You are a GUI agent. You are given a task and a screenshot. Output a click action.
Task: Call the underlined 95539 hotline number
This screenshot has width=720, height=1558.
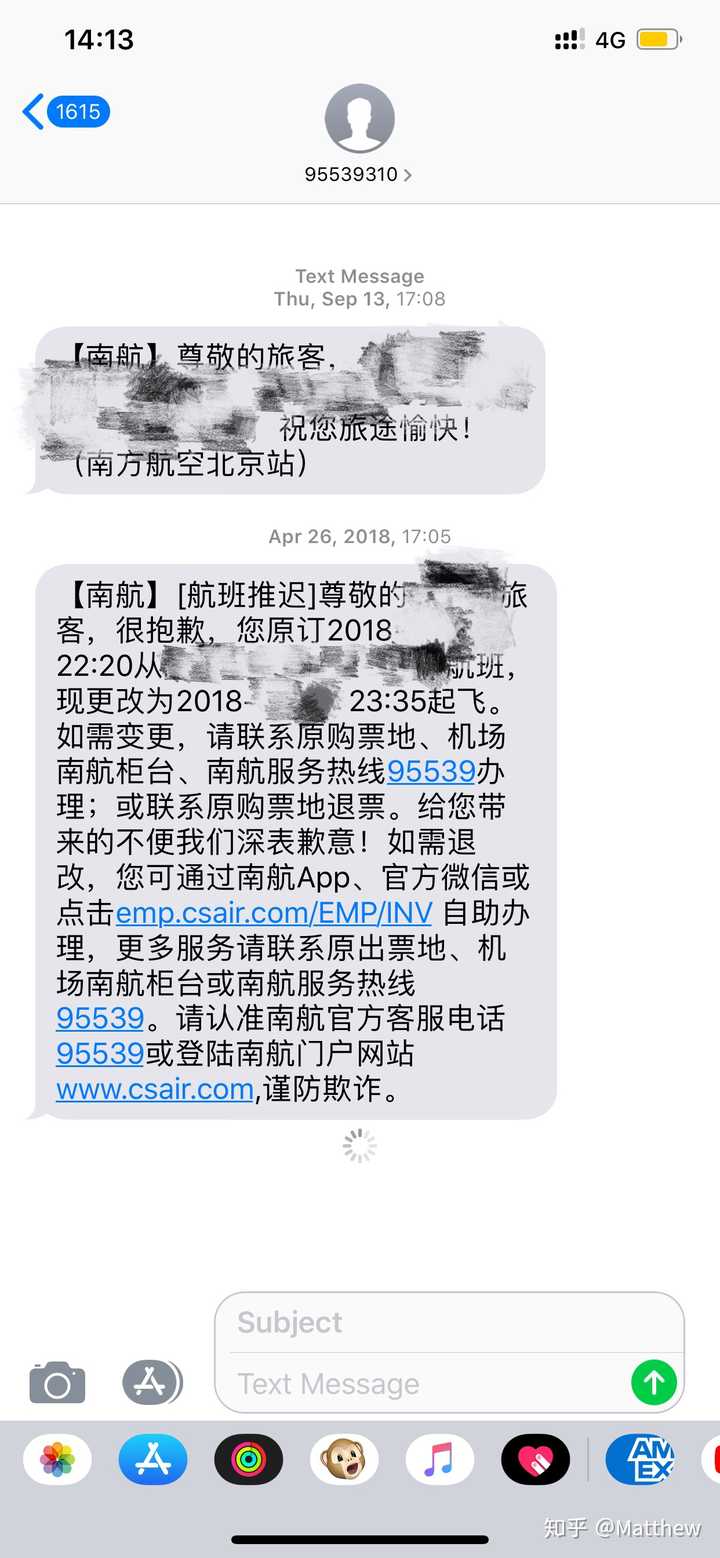100,1018
